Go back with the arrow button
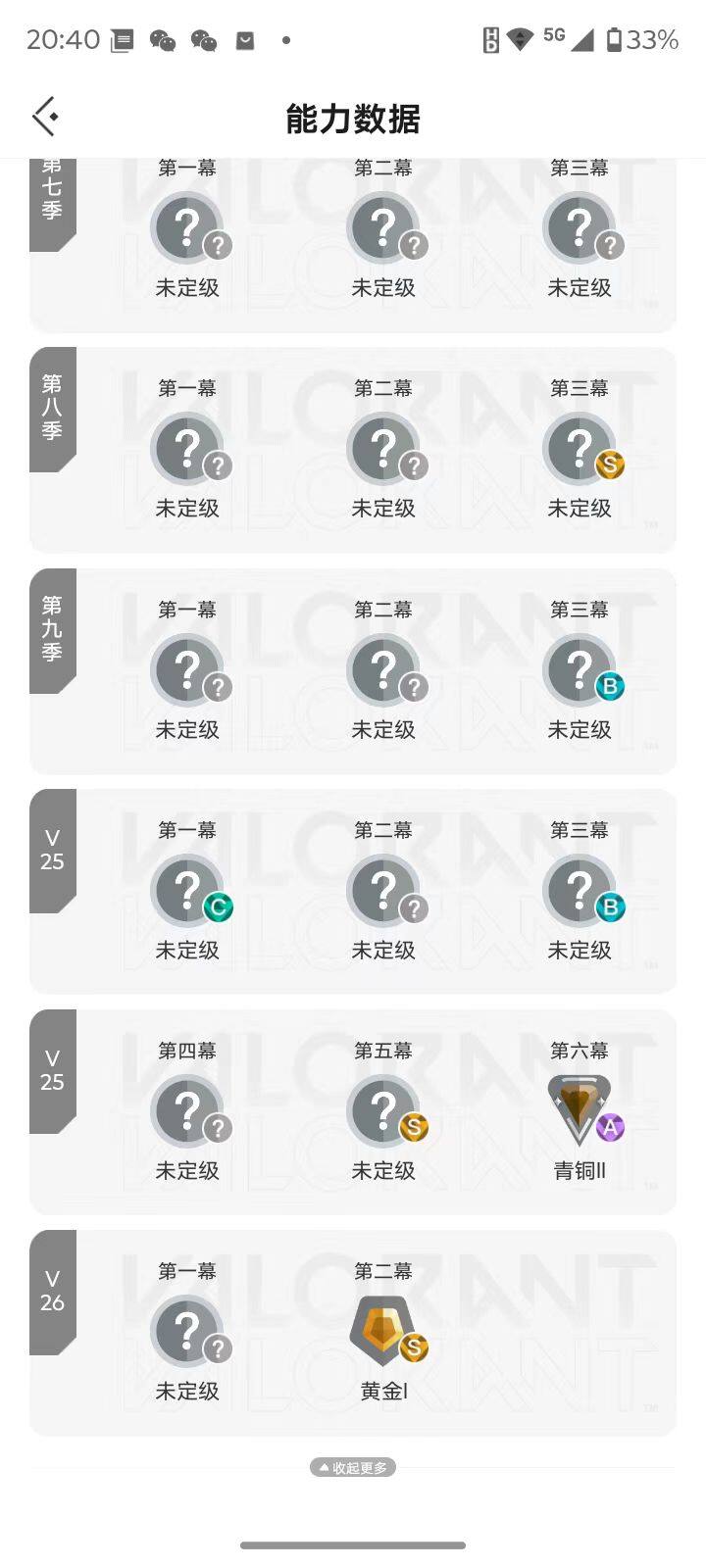The image size is (706, 1568). [44, 116]
